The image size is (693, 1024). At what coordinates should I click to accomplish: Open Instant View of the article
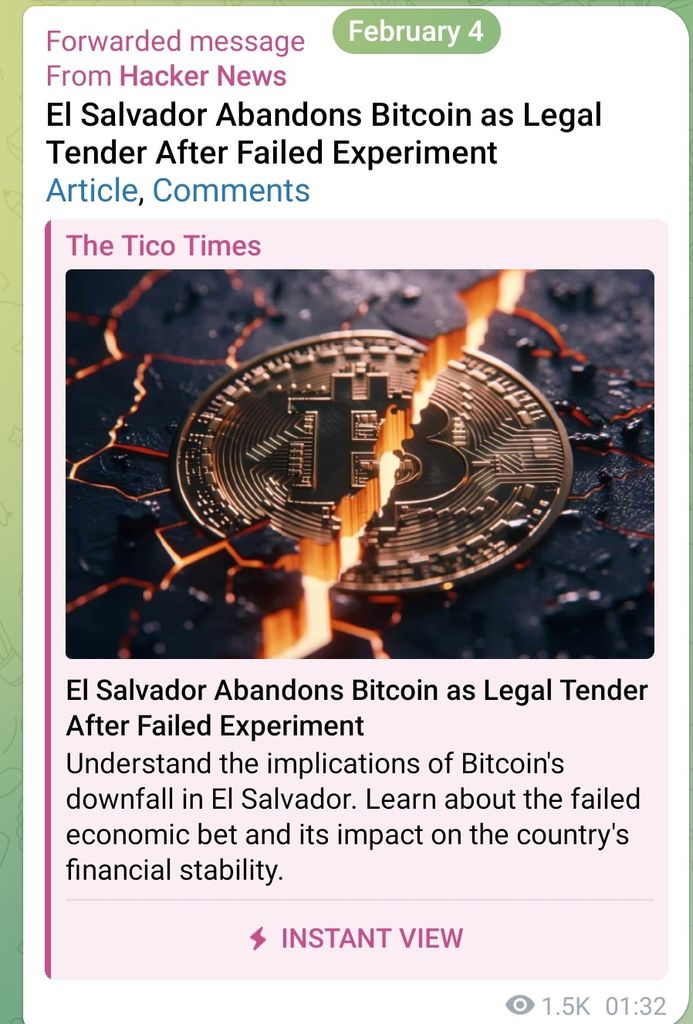click(357, 938)
